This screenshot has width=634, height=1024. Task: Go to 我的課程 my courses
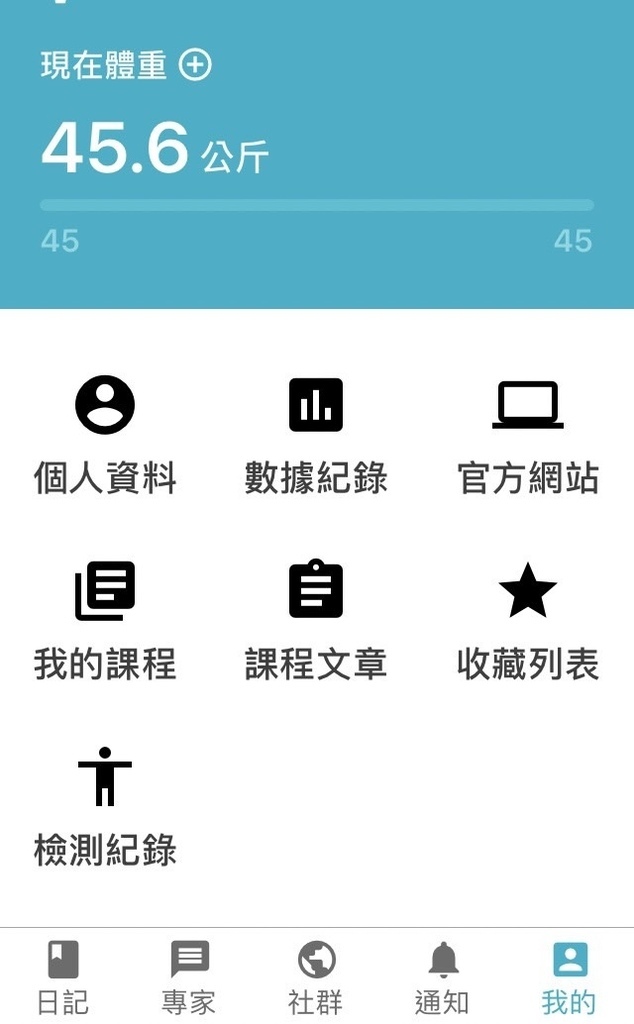click(x=105, y=620)
